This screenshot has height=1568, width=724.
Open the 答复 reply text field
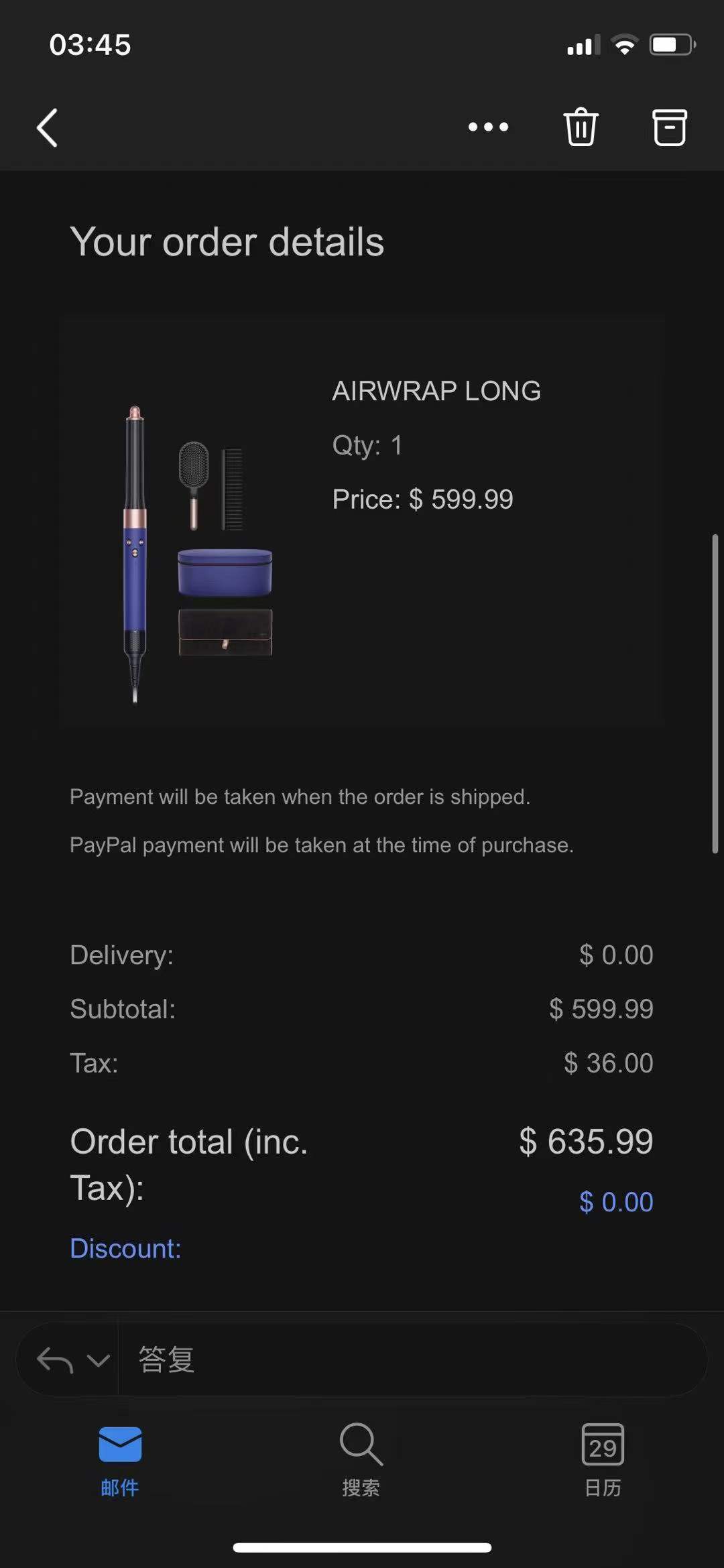tap(402, 1360)
